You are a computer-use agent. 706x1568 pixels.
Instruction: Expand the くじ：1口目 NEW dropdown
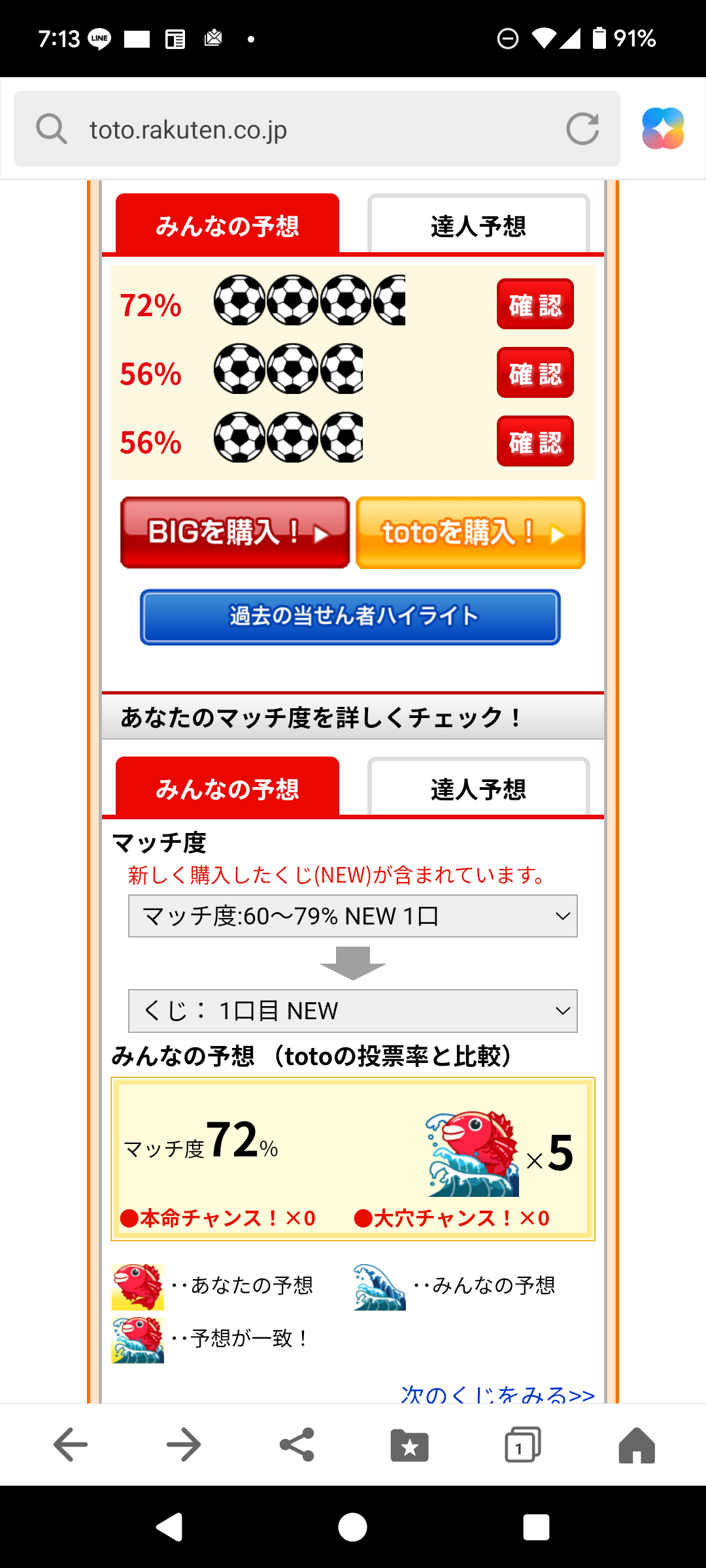pyautogui.click(x=353, y=1011)
